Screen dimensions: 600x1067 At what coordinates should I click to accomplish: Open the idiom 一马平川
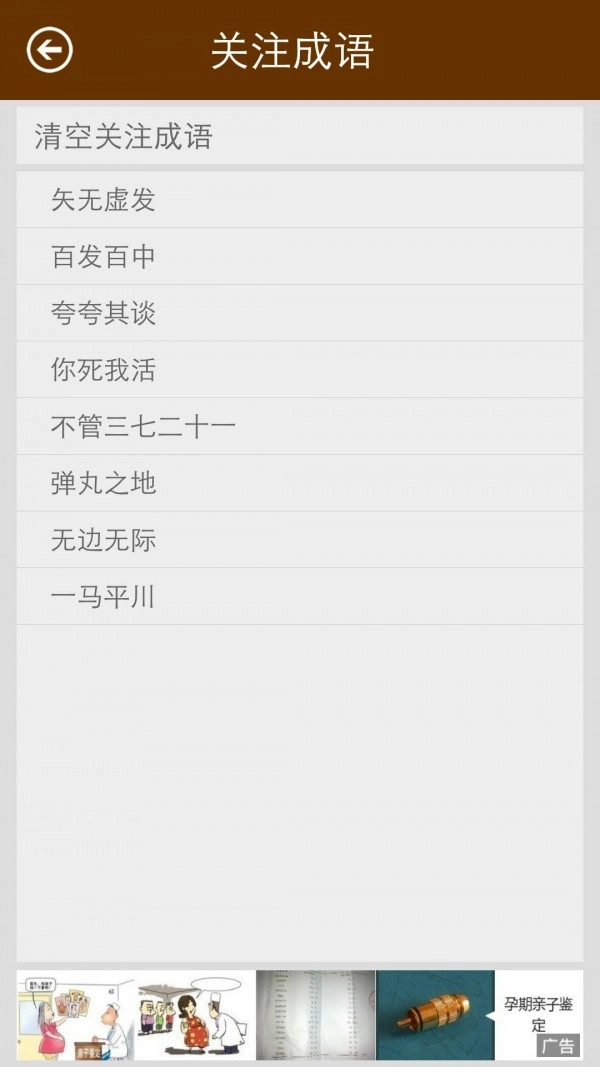[x=299, y=597]
